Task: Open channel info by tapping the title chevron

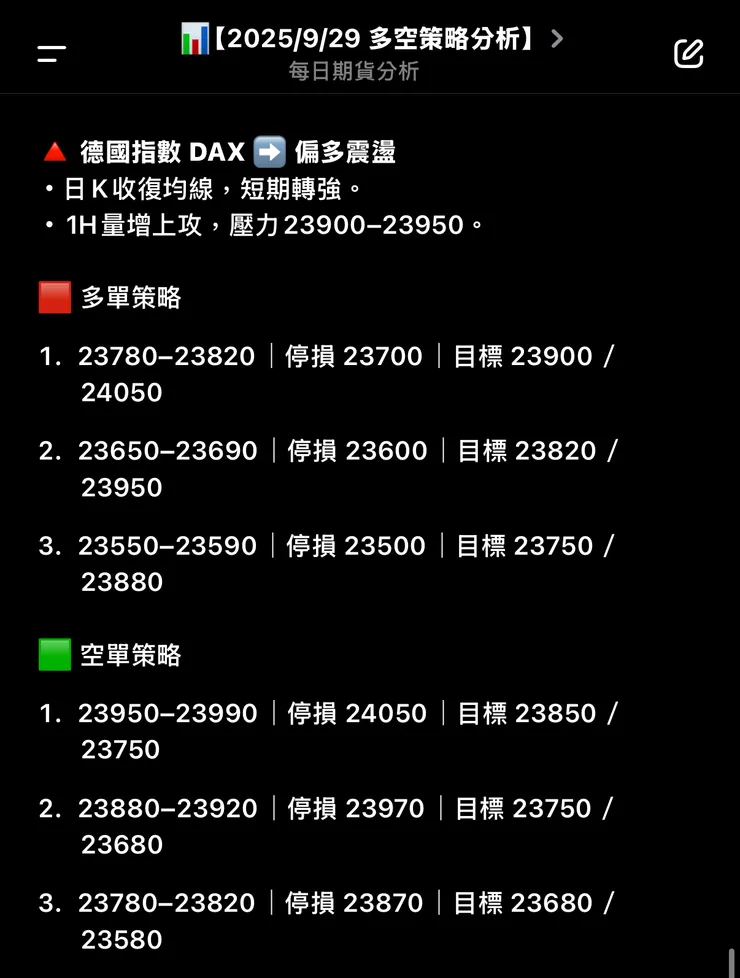Action: pos(557,39)
